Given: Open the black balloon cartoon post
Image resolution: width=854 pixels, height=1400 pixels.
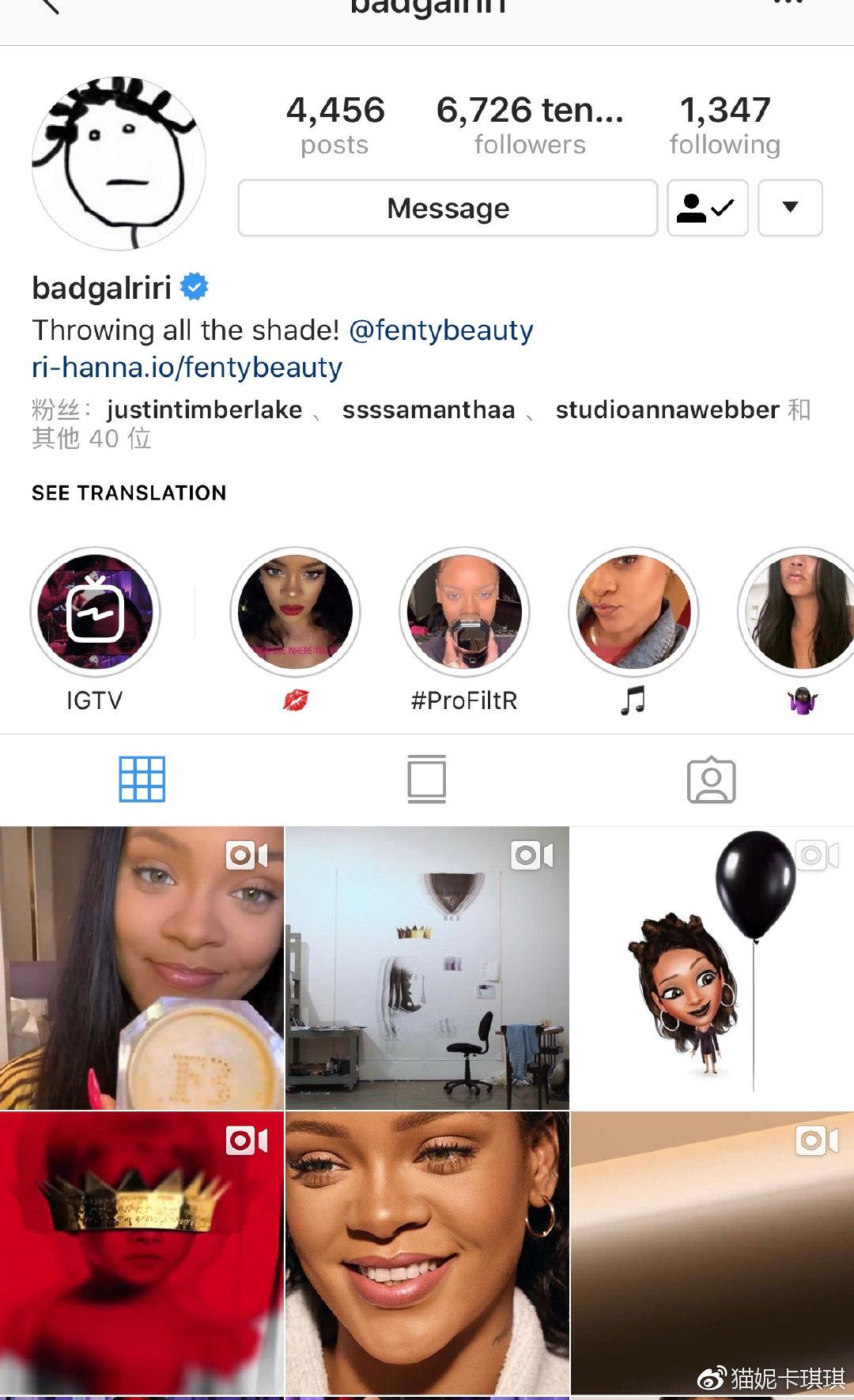Looking at the screenshot, I should tap(712, 968).
